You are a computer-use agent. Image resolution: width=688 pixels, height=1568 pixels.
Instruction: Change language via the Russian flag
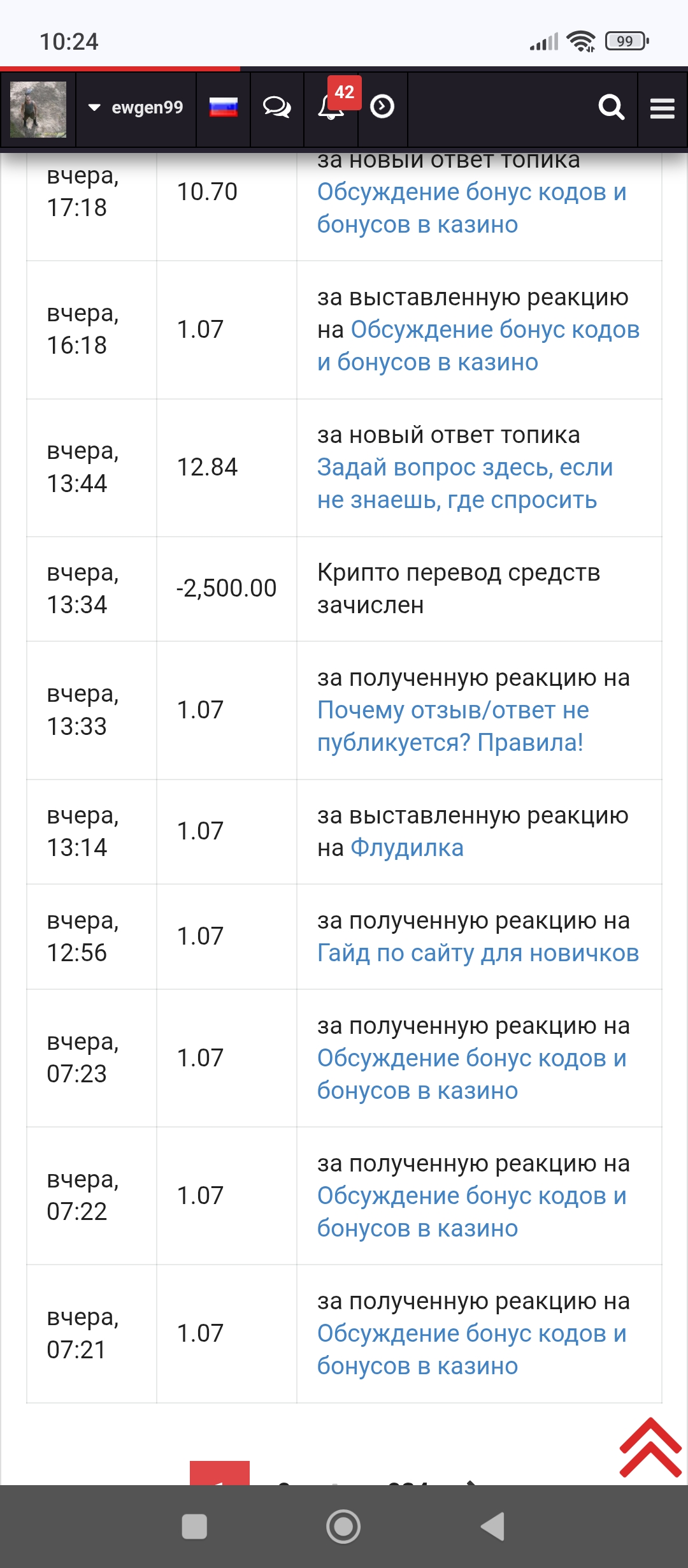(223, 108)
